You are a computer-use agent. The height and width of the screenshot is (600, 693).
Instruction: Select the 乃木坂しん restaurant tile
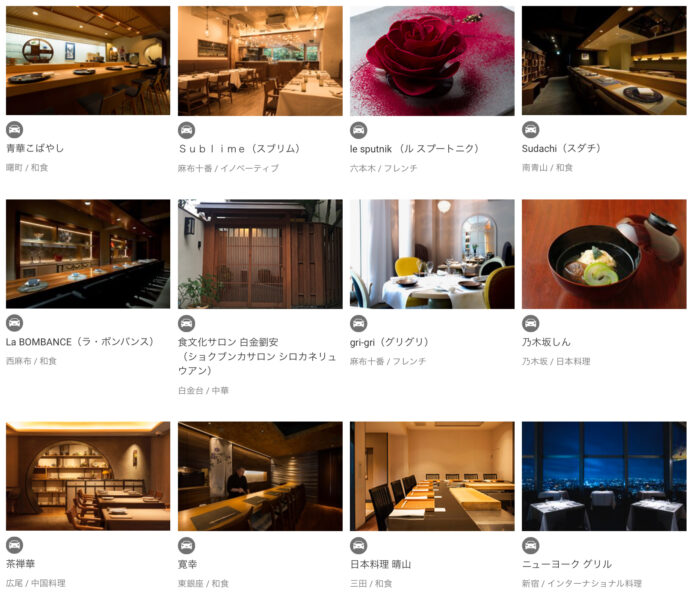click(604, 254)
